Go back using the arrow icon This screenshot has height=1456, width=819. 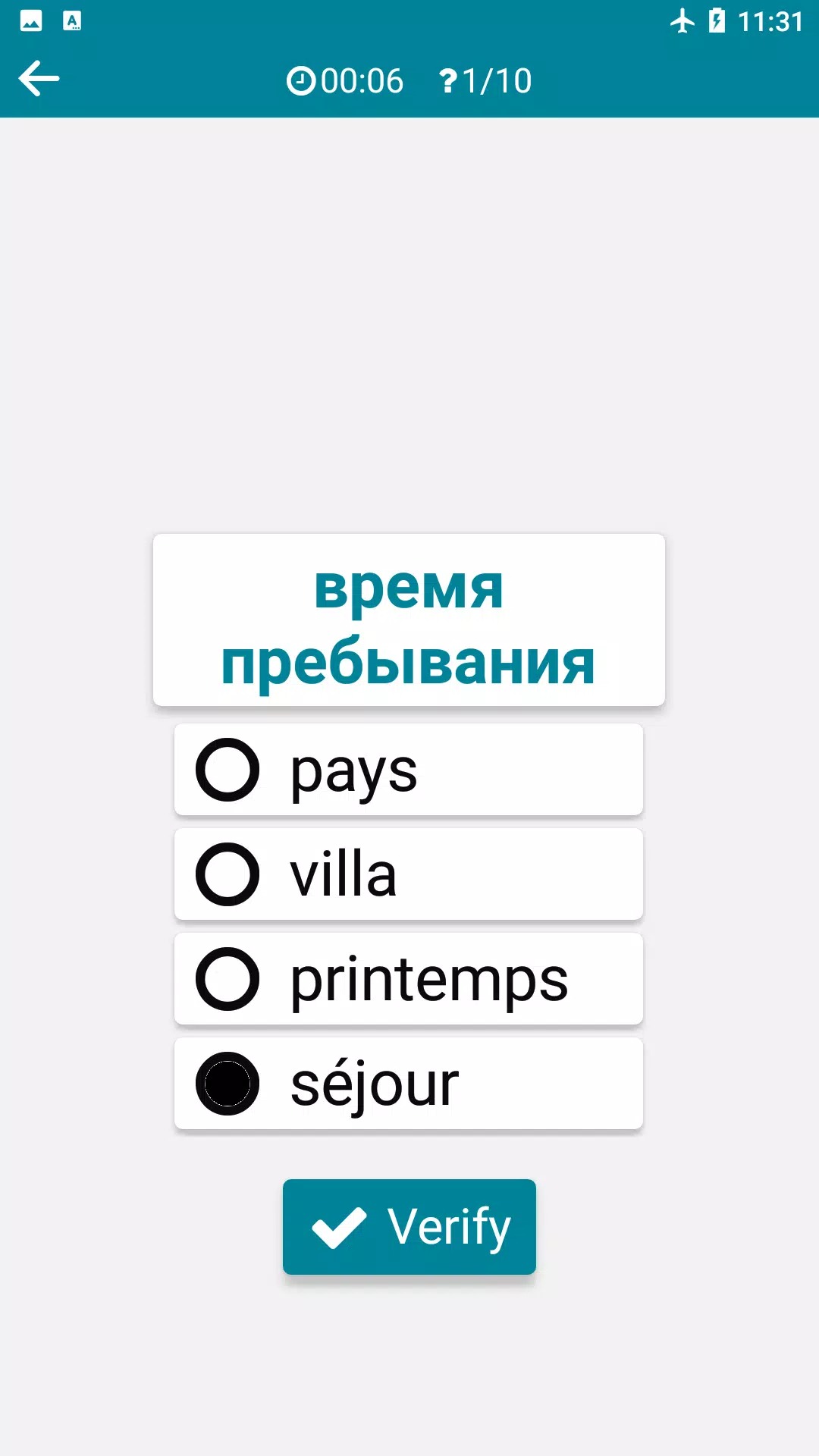click(39, 79)
